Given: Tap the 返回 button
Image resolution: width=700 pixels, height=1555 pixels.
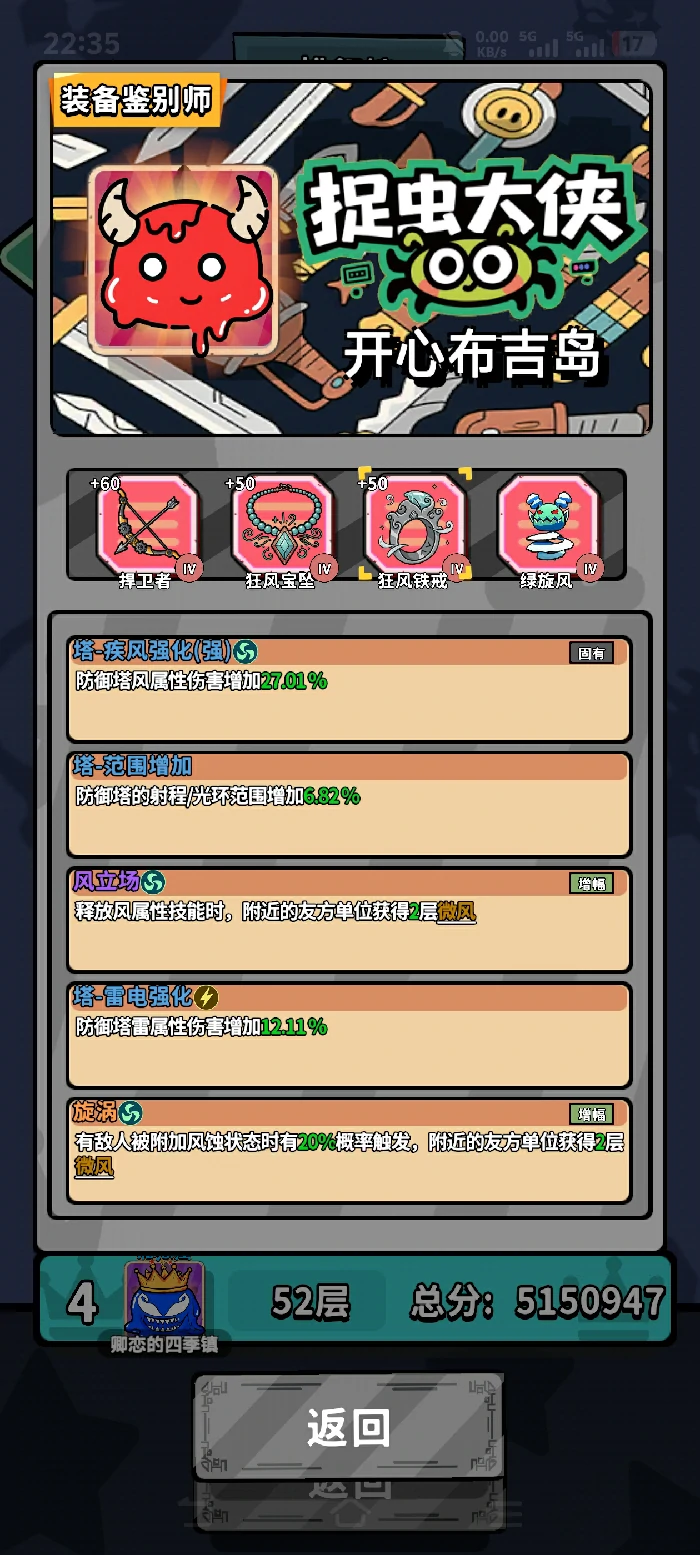Looking at the screenshot, I should click(x=348, y=1427).
